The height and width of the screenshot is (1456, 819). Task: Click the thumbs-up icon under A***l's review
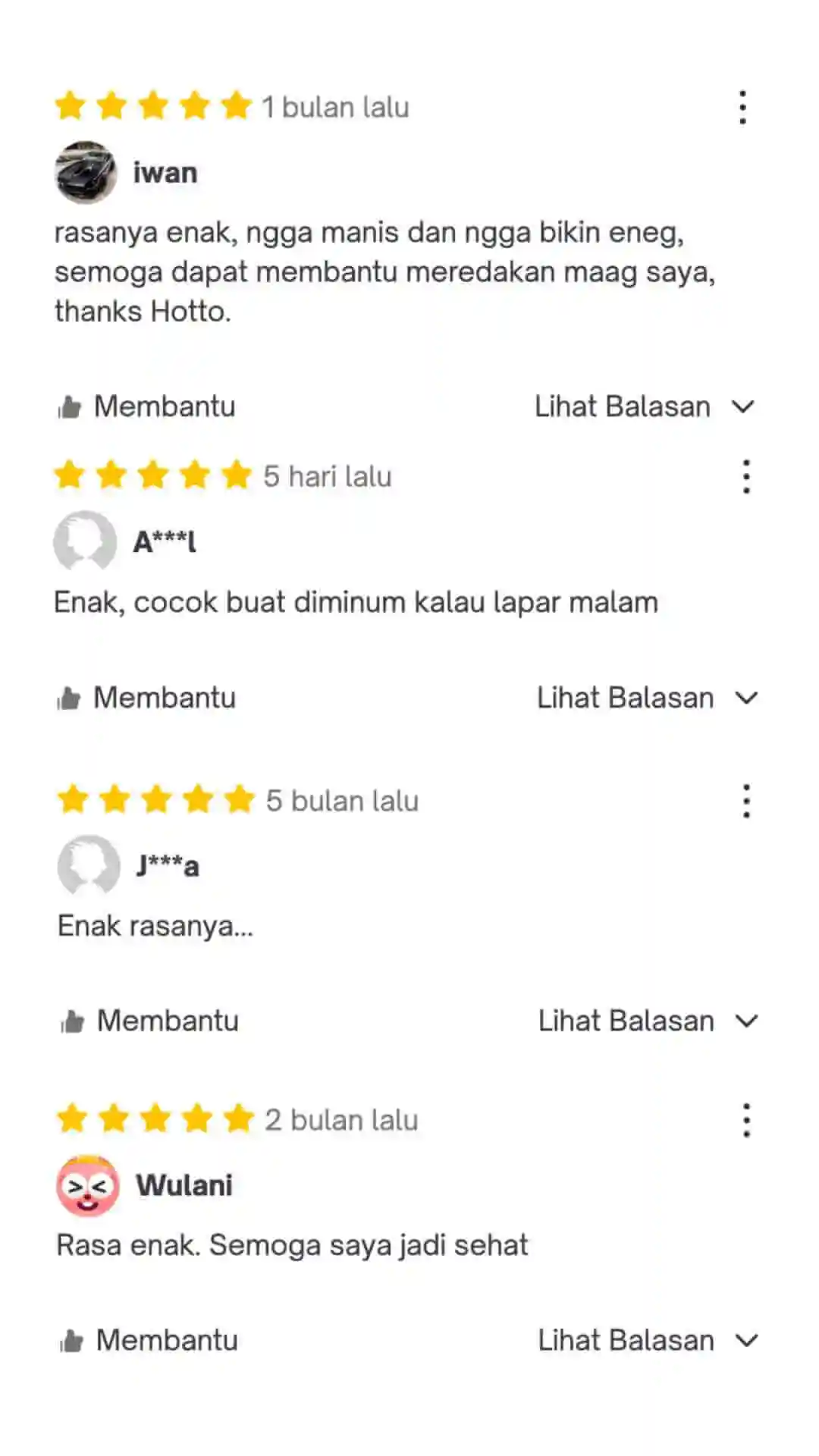point(69,697)
